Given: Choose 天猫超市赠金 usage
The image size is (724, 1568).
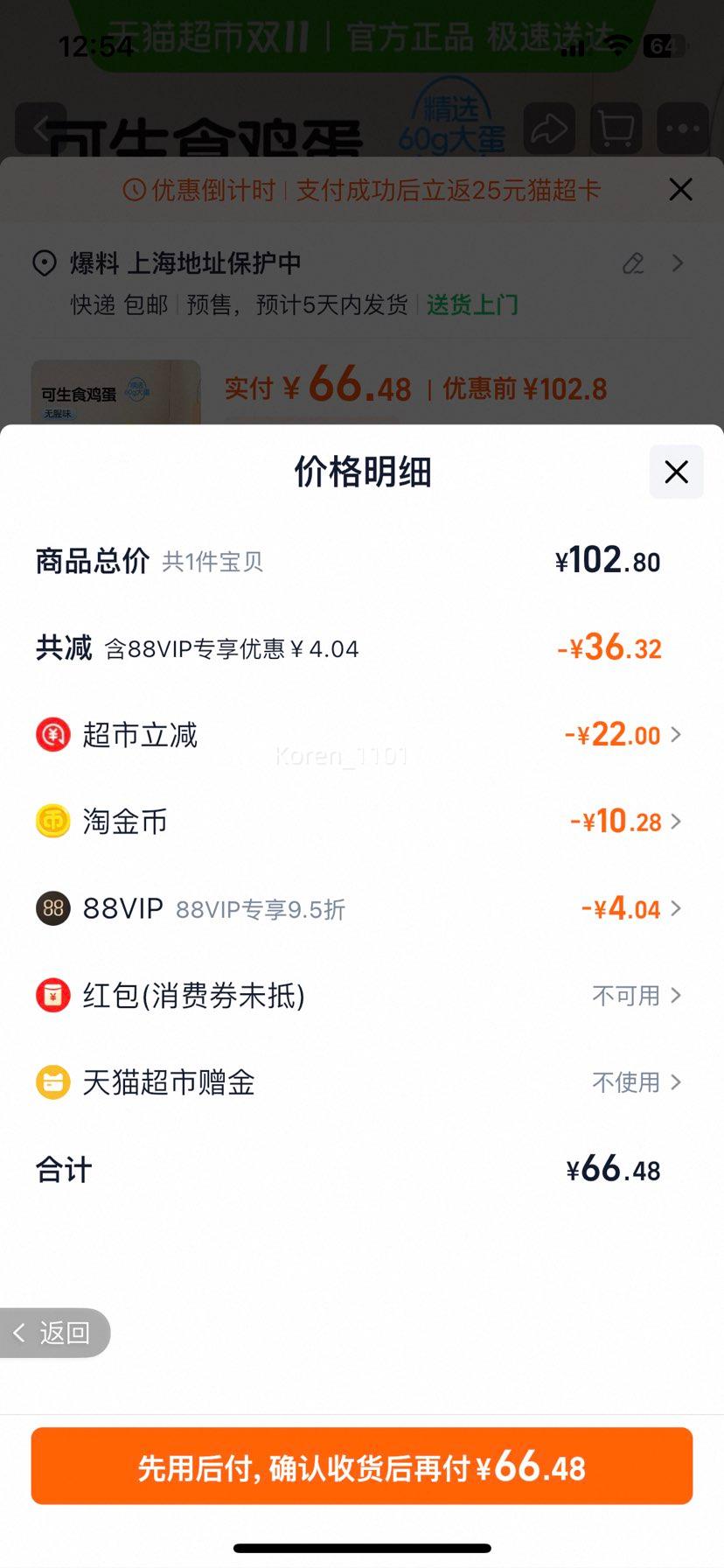Looking at the screenshot, I should 636,1082.
